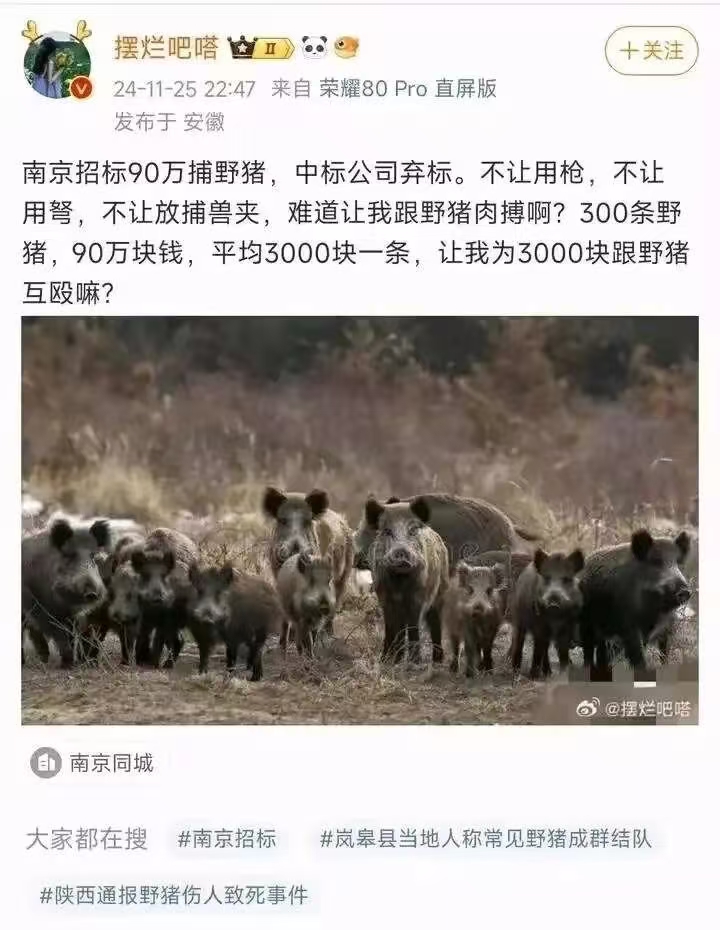The height and width of the screenshot is (930, 720).
Task: Tap the 关注 follow button for this user
Action: [x=650, y=51]
